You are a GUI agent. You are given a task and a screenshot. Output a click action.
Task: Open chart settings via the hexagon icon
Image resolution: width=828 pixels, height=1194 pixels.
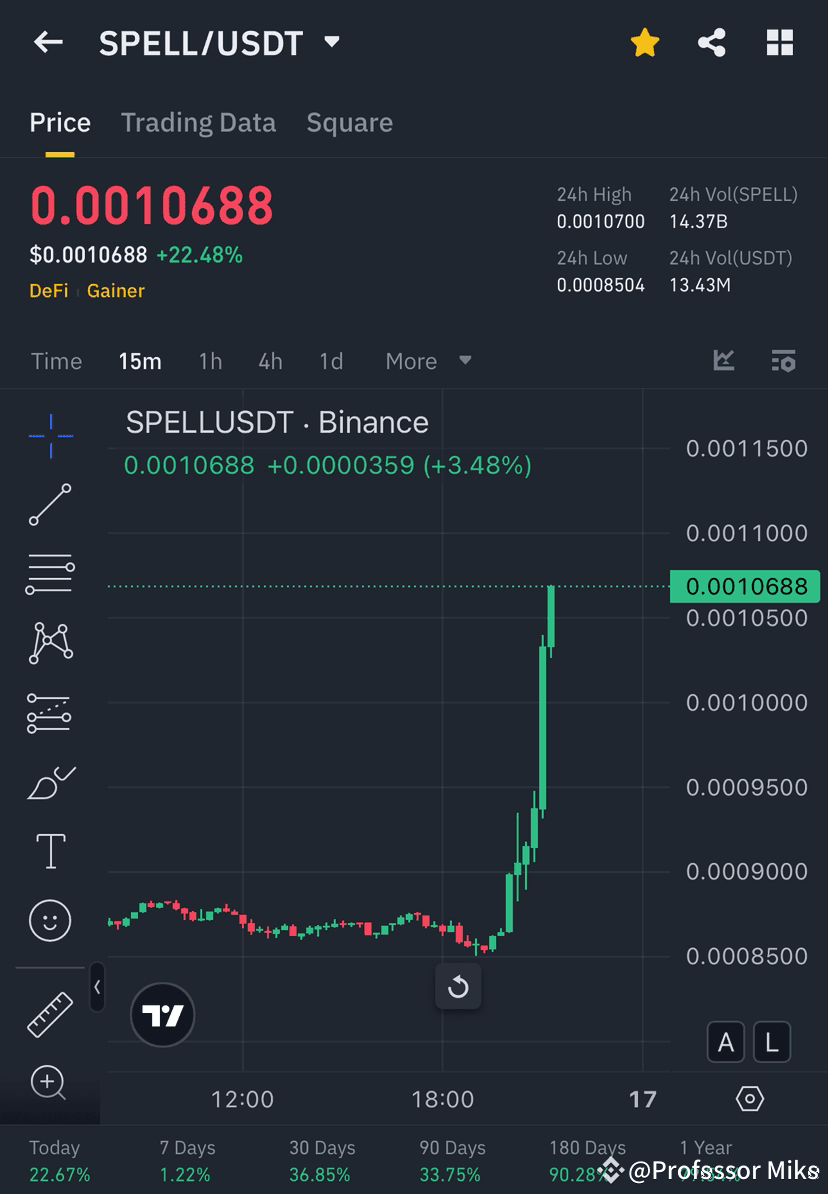point(749,1098)
